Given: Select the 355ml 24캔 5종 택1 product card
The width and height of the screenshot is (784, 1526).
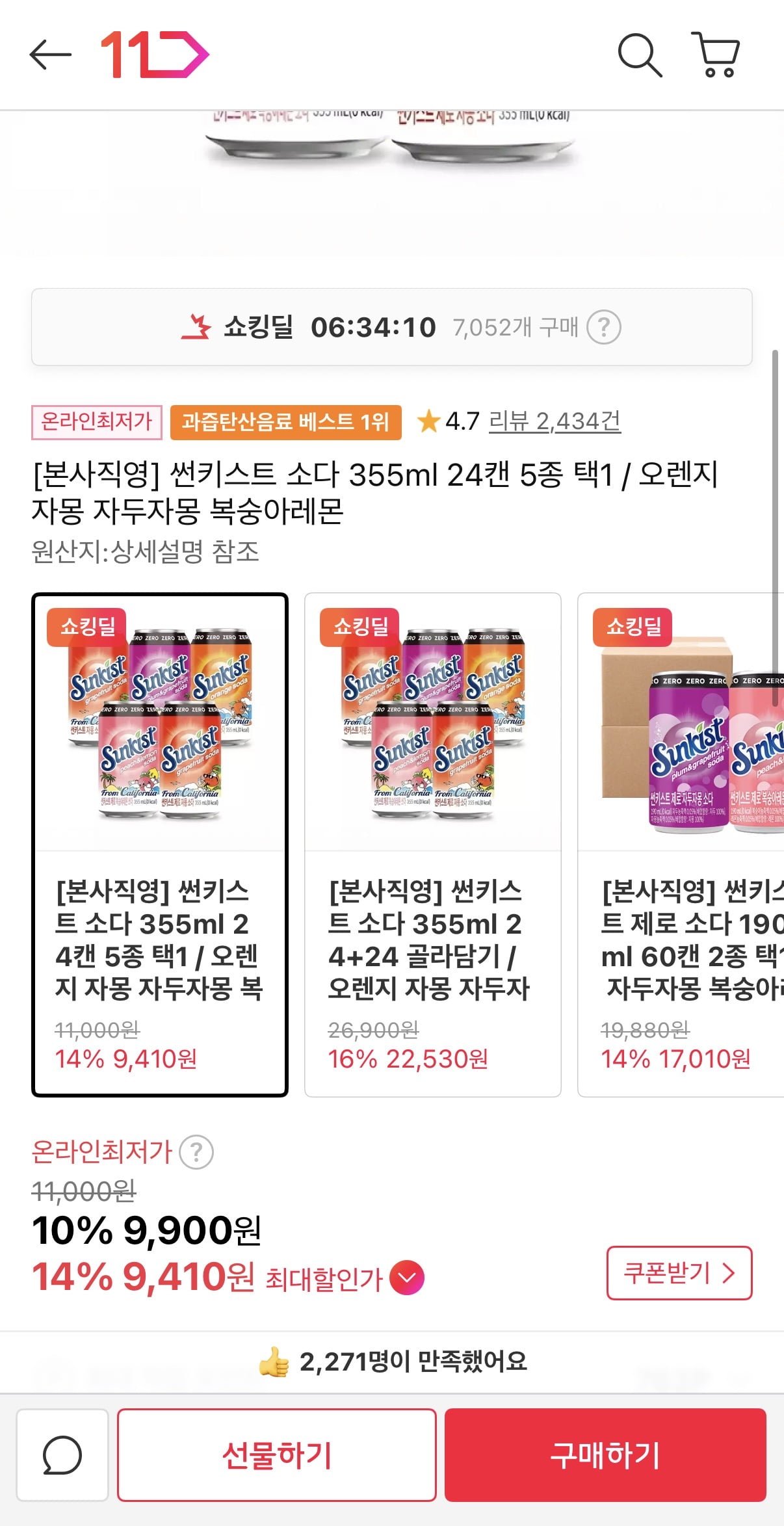Looking at the screenshot, I should point(160,845).
